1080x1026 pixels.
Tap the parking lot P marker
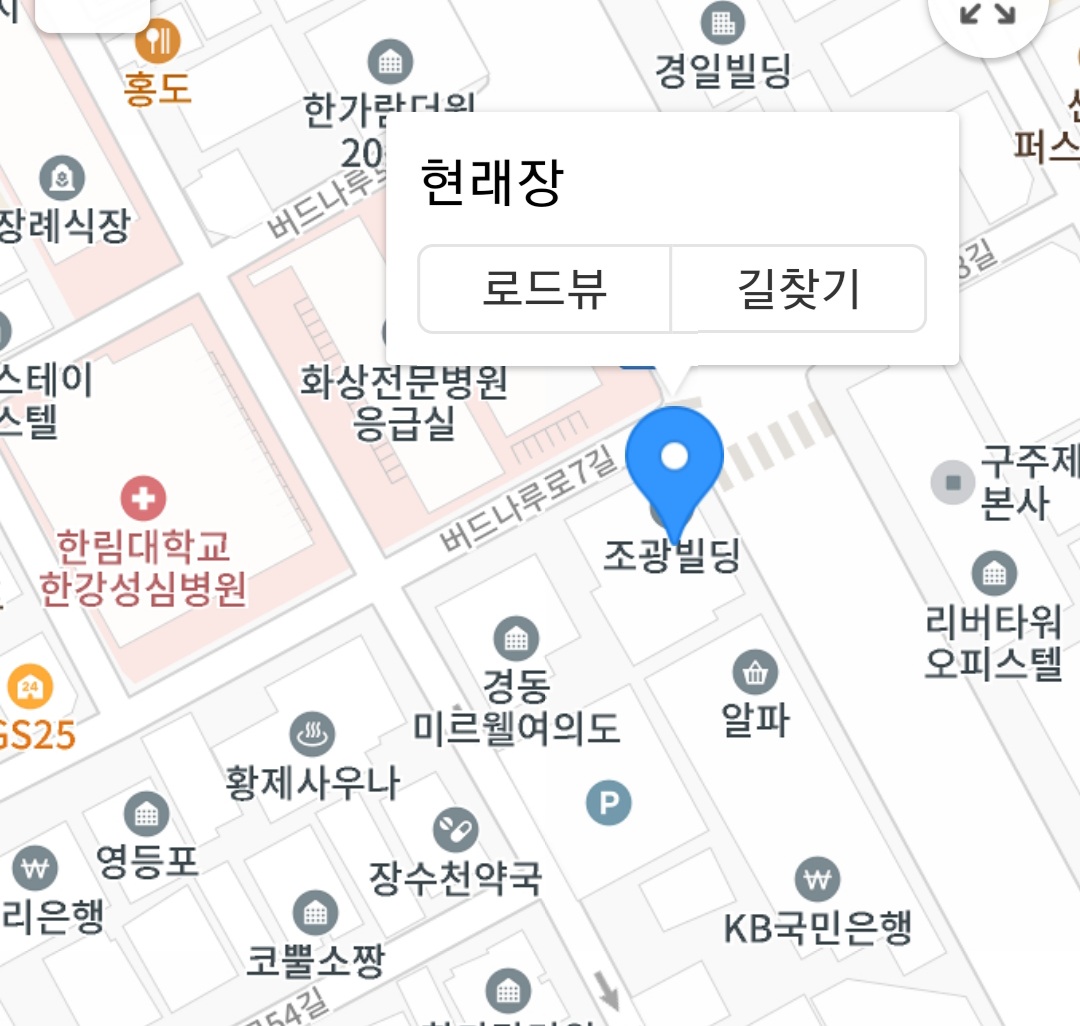pyautogui.click(x=609, y=802)
